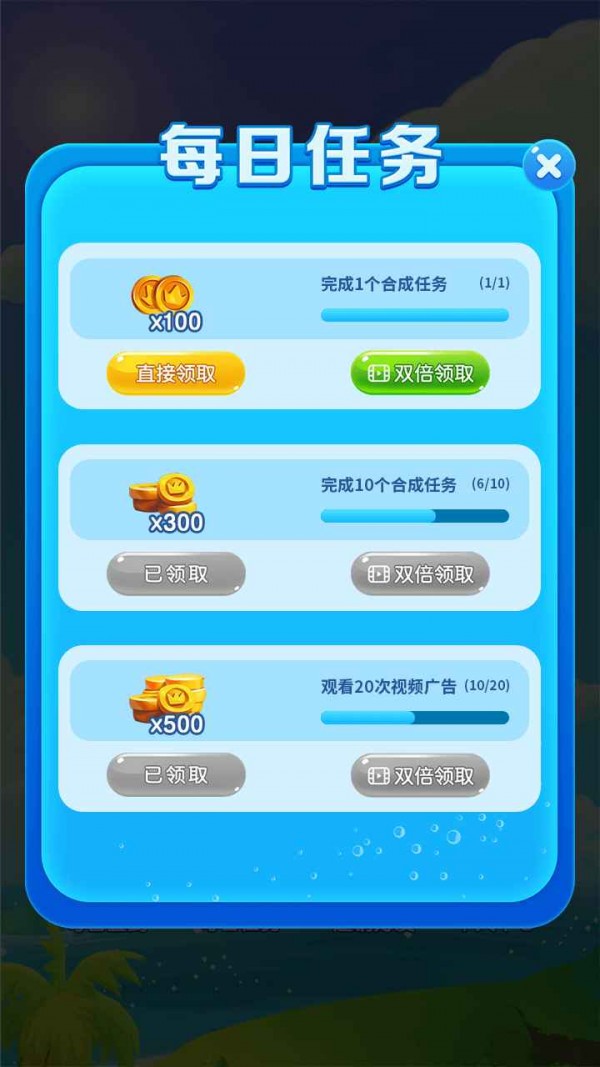Close the daily tasks dialog
This screenshot has height=1067, width=600.
(x=548, y=166)
